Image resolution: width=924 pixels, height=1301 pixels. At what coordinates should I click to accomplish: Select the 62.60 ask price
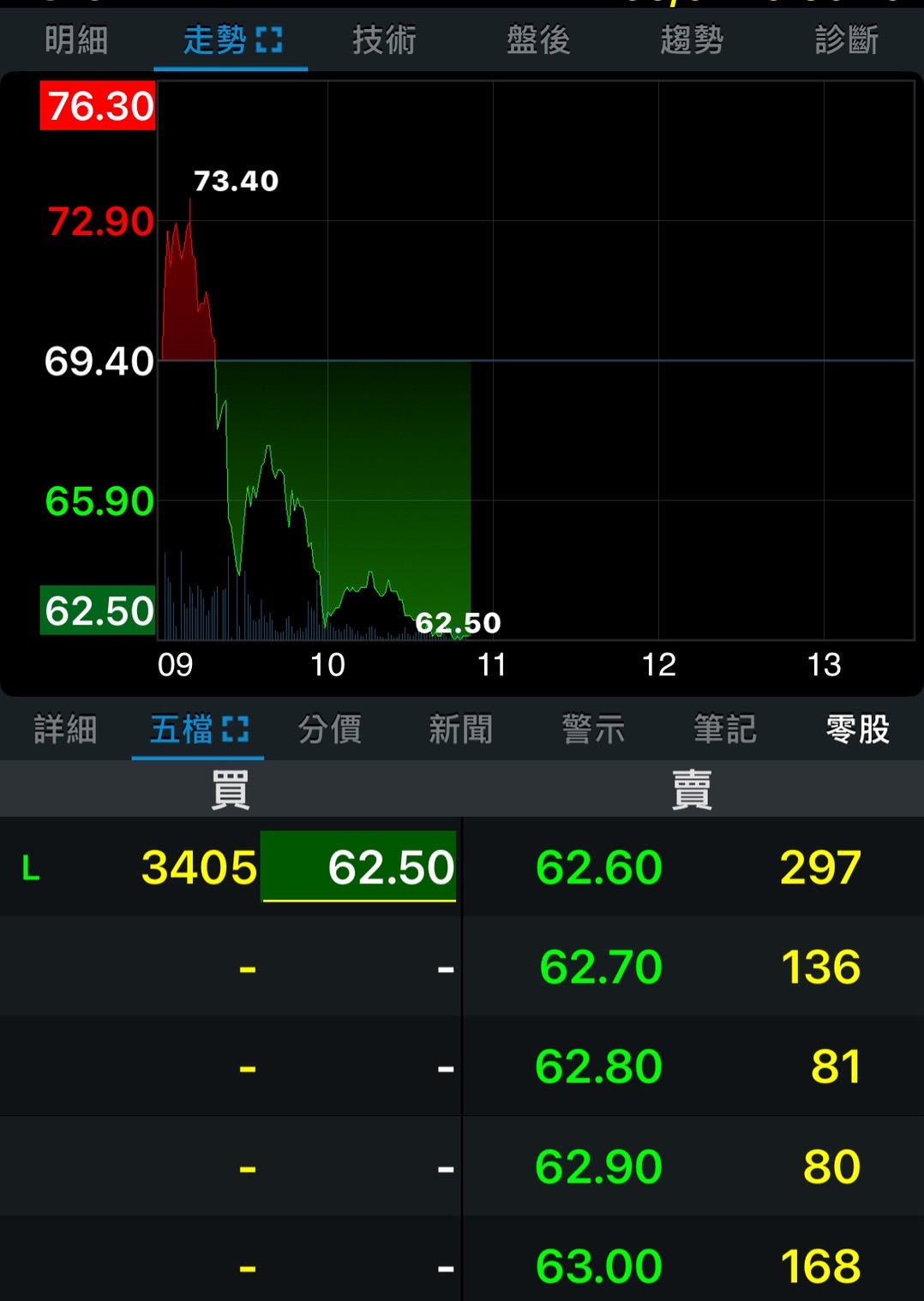pyautogui.click(x=599, y=867)
